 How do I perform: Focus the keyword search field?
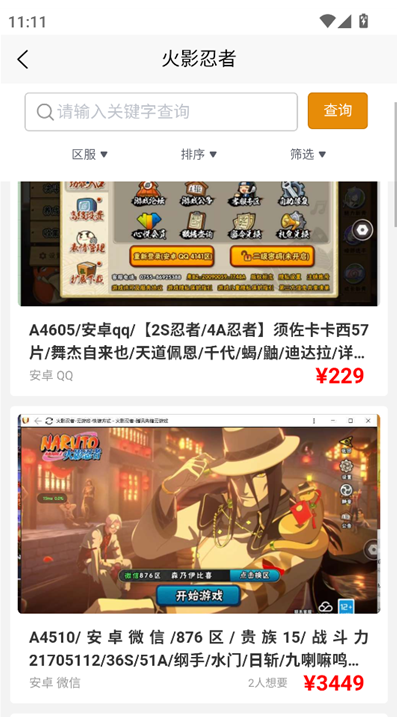coord(161,112)
